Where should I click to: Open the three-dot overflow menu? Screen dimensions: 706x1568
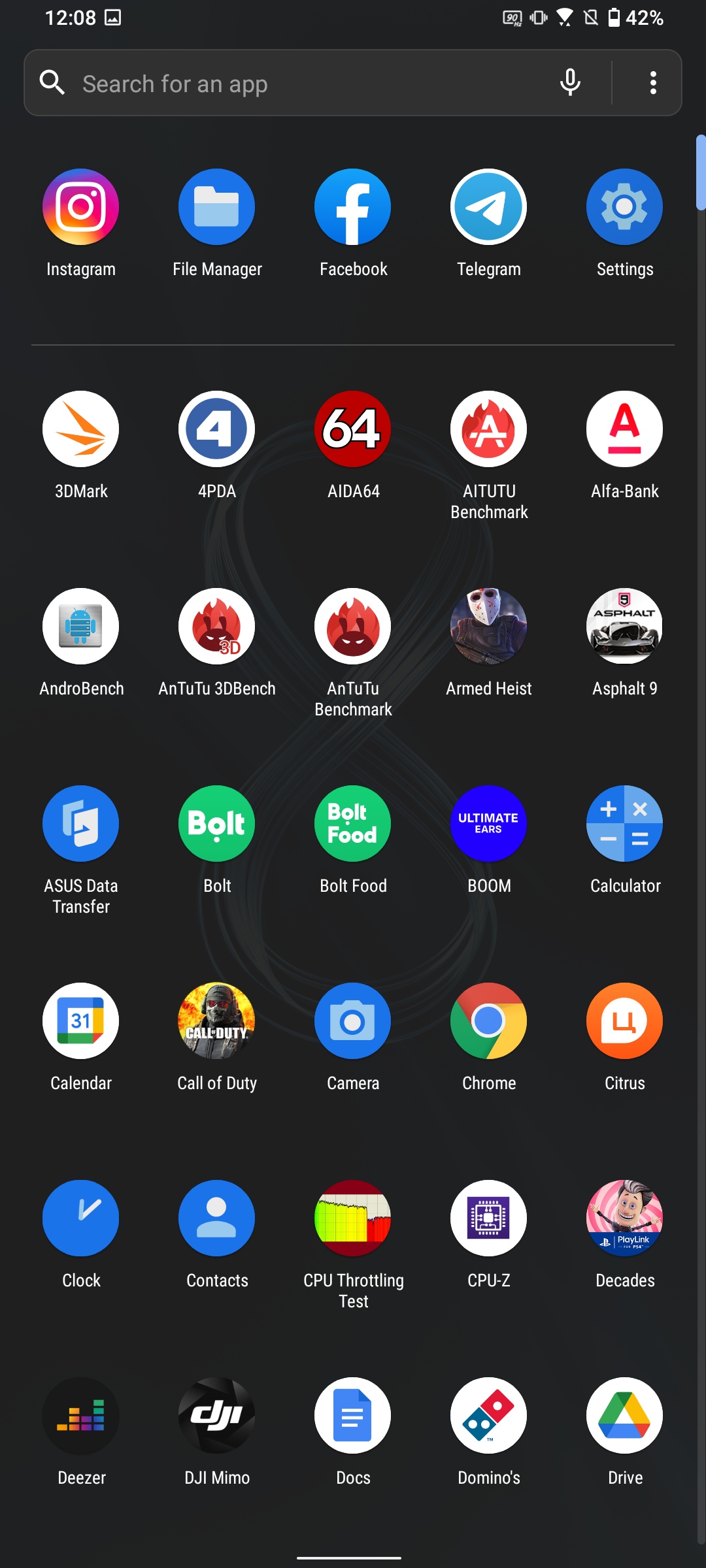(652, 83)
